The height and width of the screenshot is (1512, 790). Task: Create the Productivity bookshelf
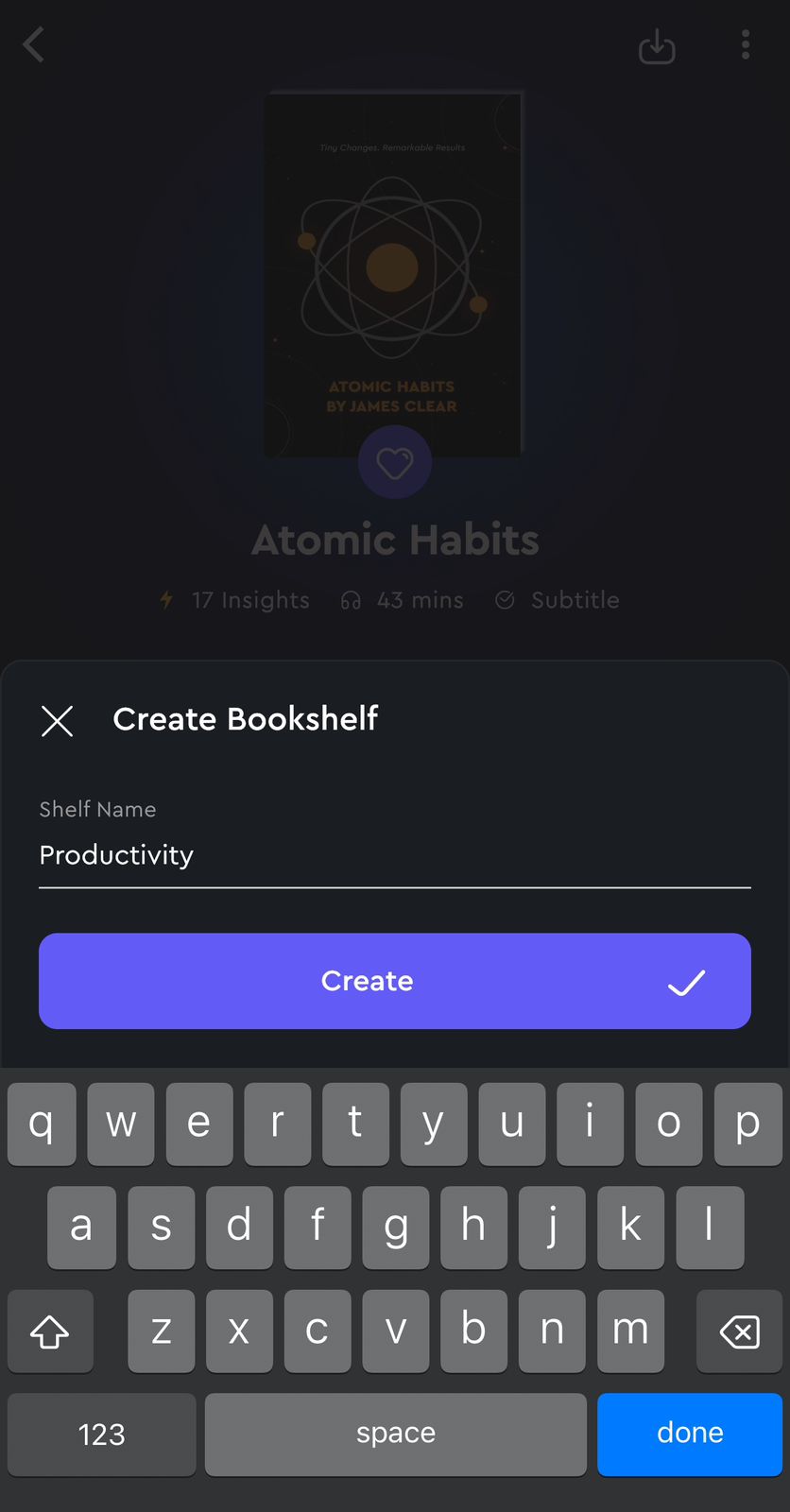click(x=394, y=981)
